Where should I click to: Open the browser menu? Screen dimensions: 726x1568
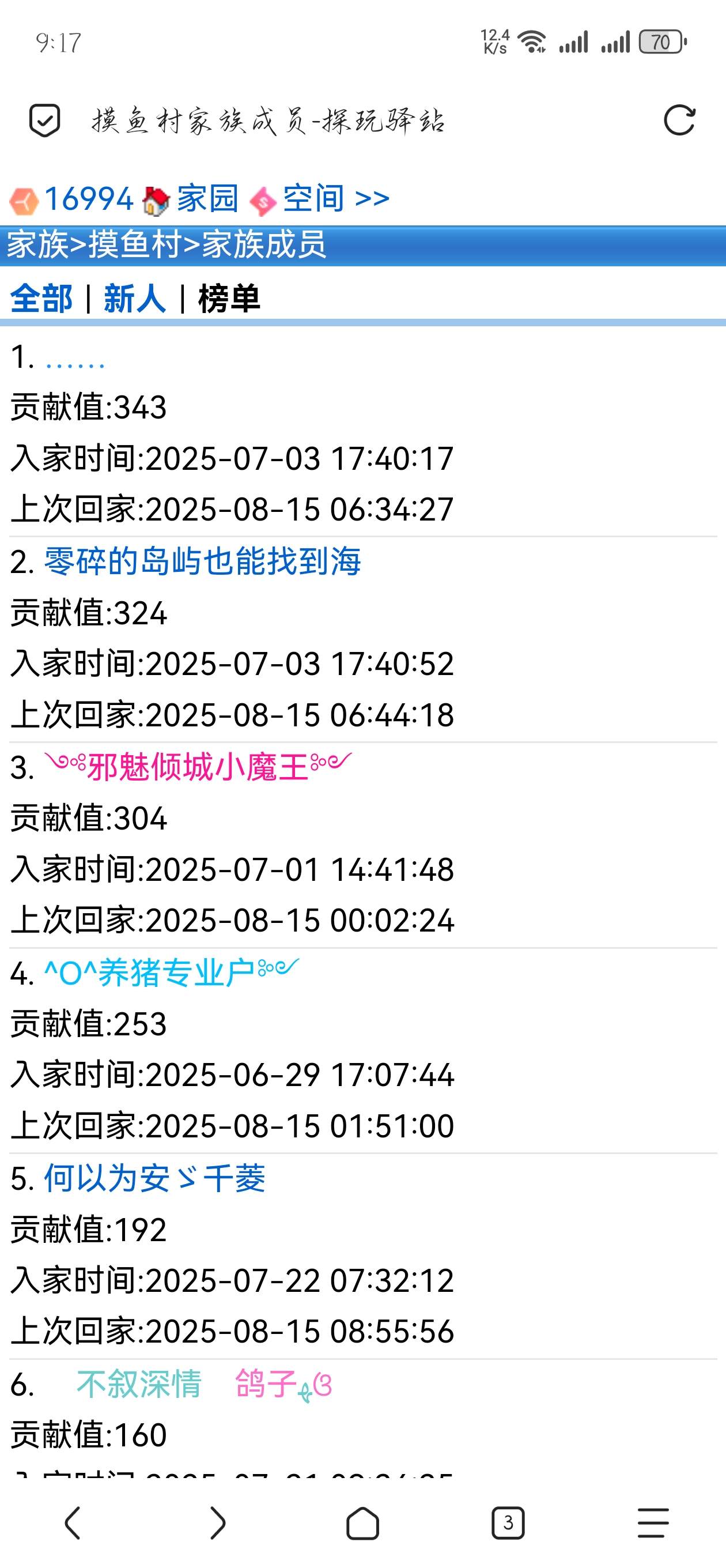click(653, 1524)
